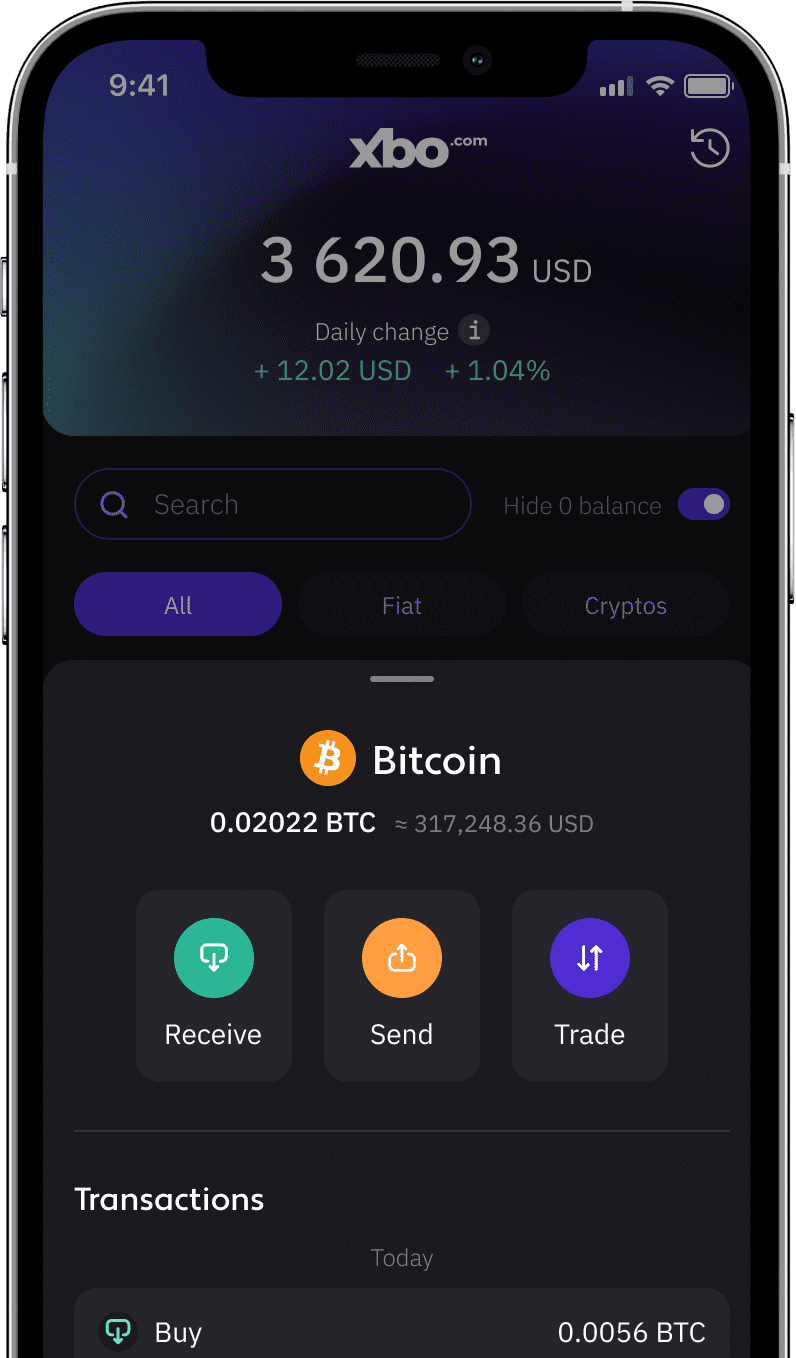This screenshot has height=1358, width=796.
Task: Turn off the Hide 0 balance switch
Action: (x=704, y=504)
